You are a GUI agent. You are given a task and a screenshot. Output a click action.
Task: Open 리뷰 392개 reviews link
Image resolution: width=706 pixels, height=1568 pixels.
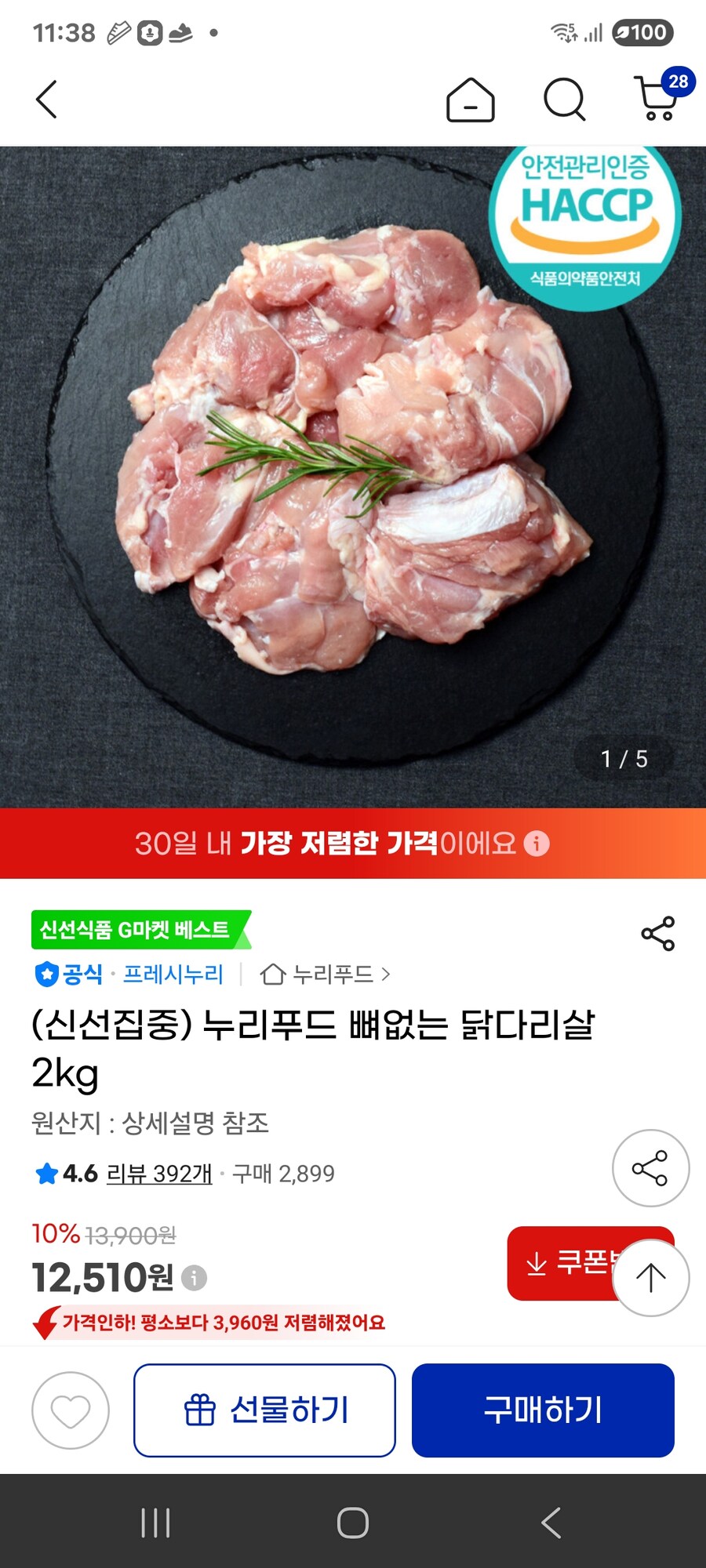(x=157, y=1173)
